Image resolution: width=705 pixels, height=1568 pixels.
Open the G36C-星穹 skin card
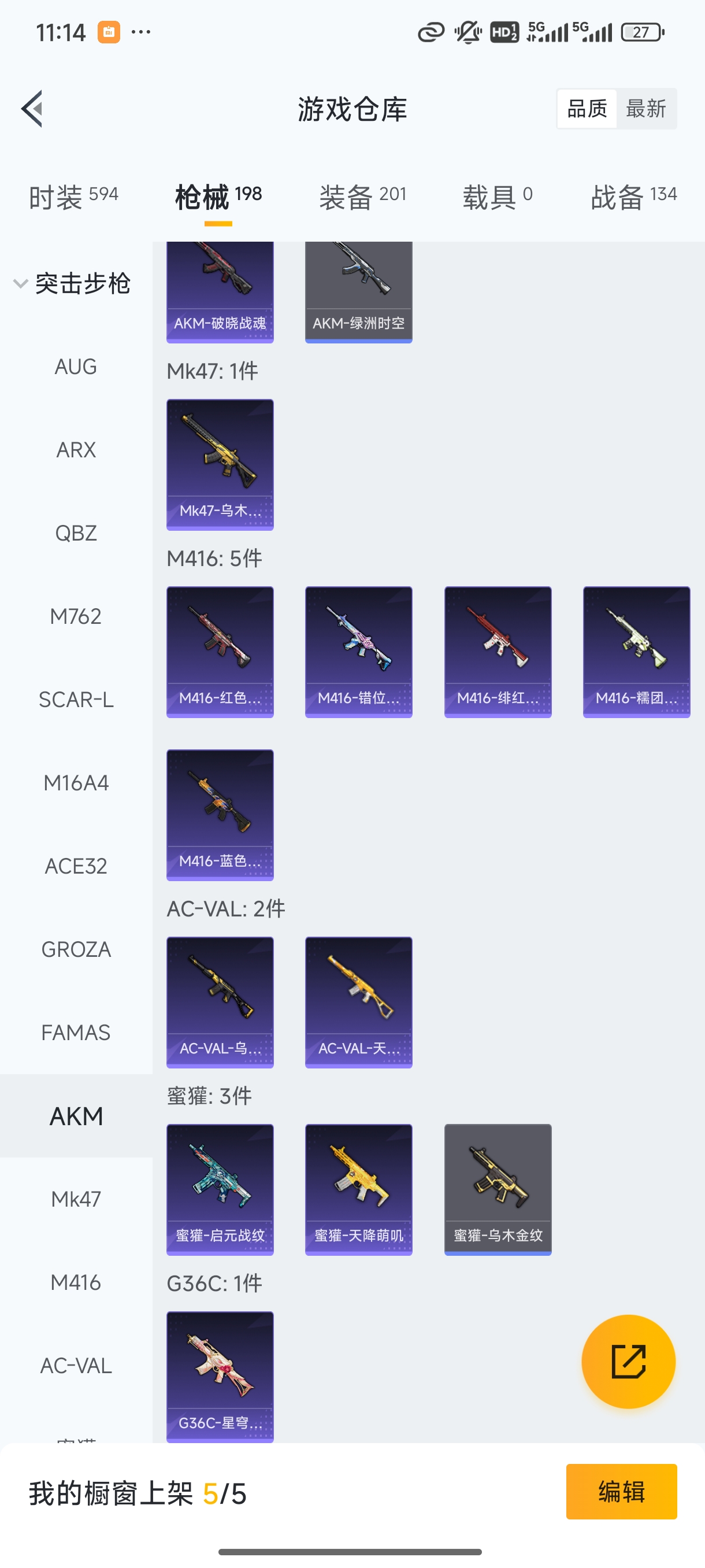(220, 1377)
